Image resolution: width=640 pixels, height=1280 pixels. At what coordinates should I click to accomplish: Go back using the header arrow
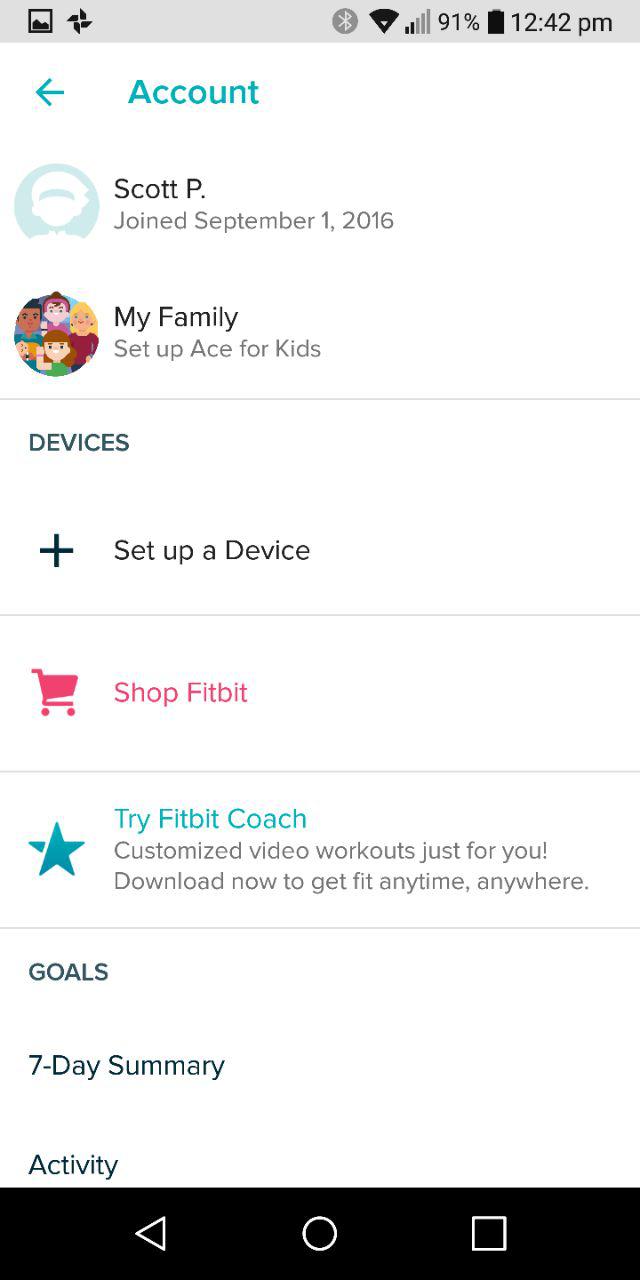coord(49,92)
